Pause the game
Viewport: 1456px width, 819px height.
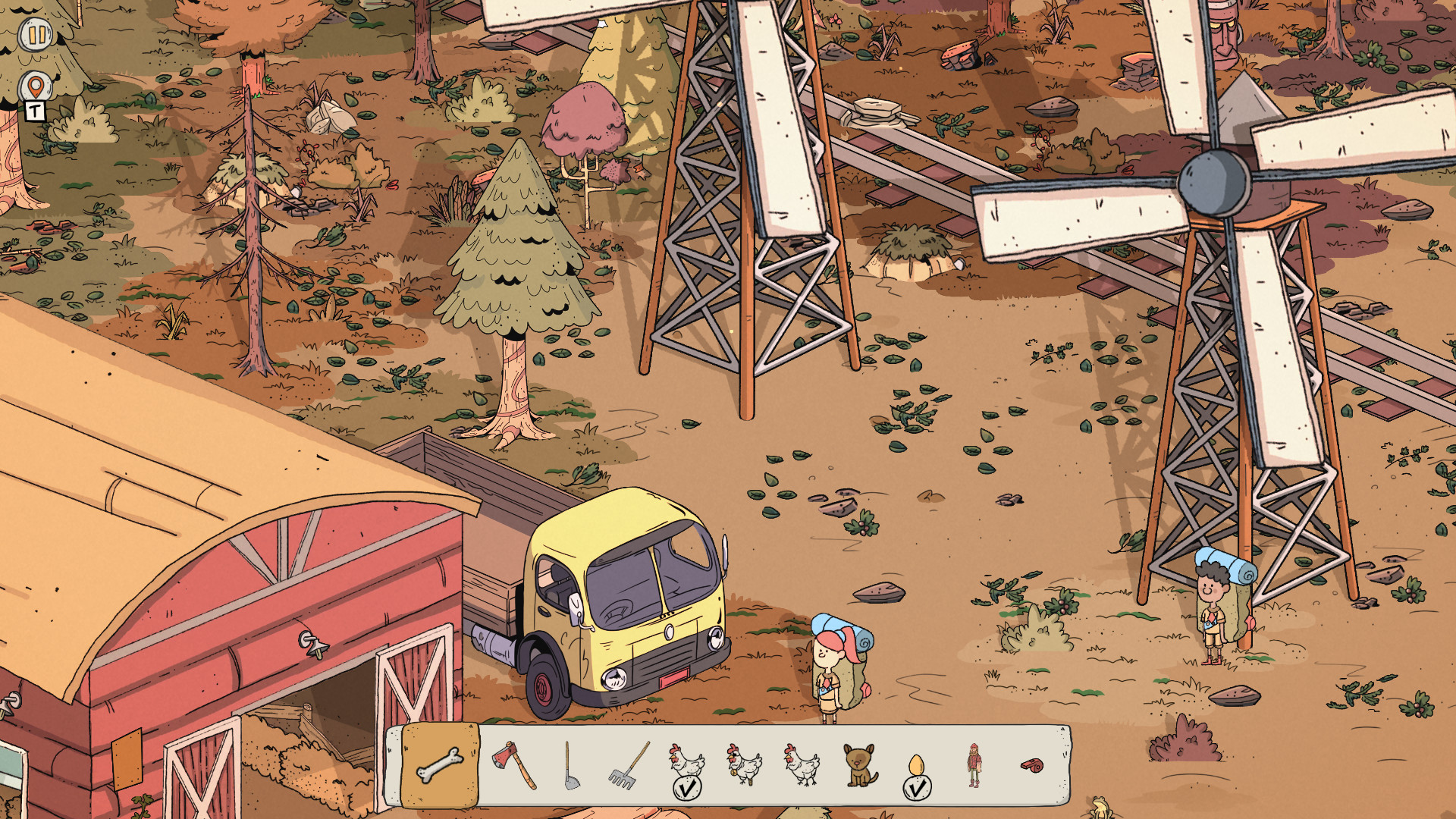click(x=36, y=34)
